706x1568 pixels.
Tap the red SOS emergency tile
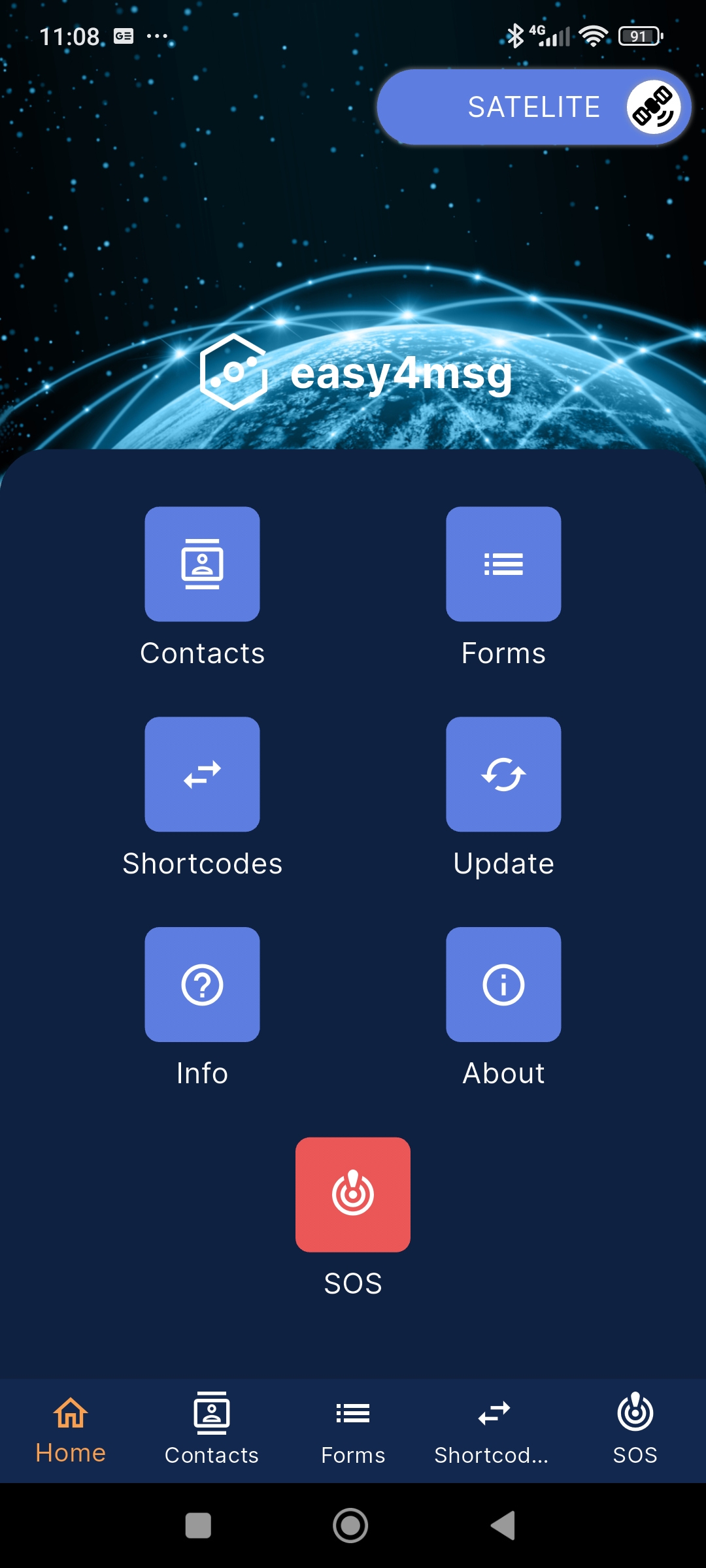[353, 1194]
